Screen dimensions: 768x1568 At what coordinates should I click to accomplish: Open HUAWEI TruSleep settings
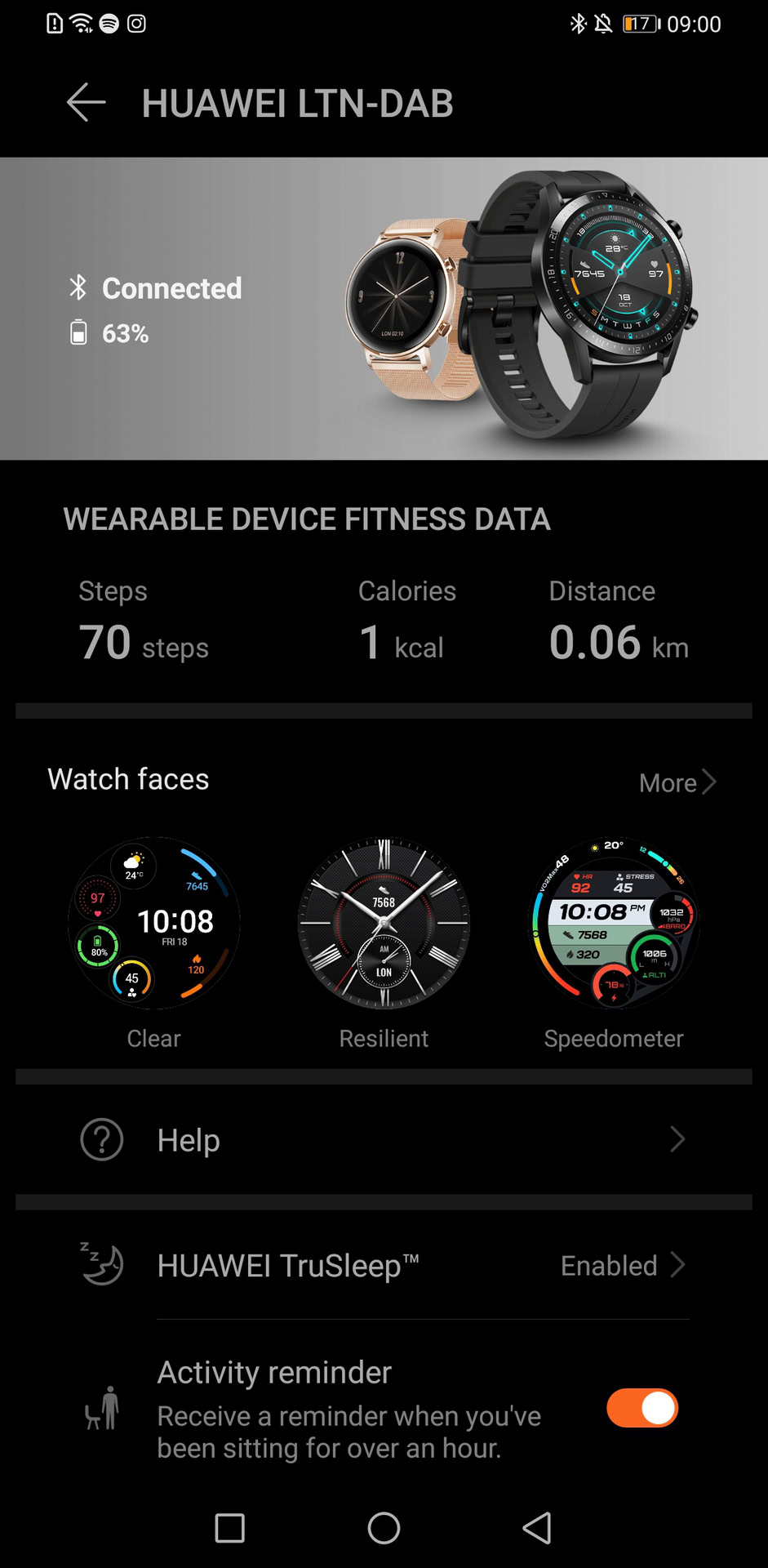[x=384, y=1265]
